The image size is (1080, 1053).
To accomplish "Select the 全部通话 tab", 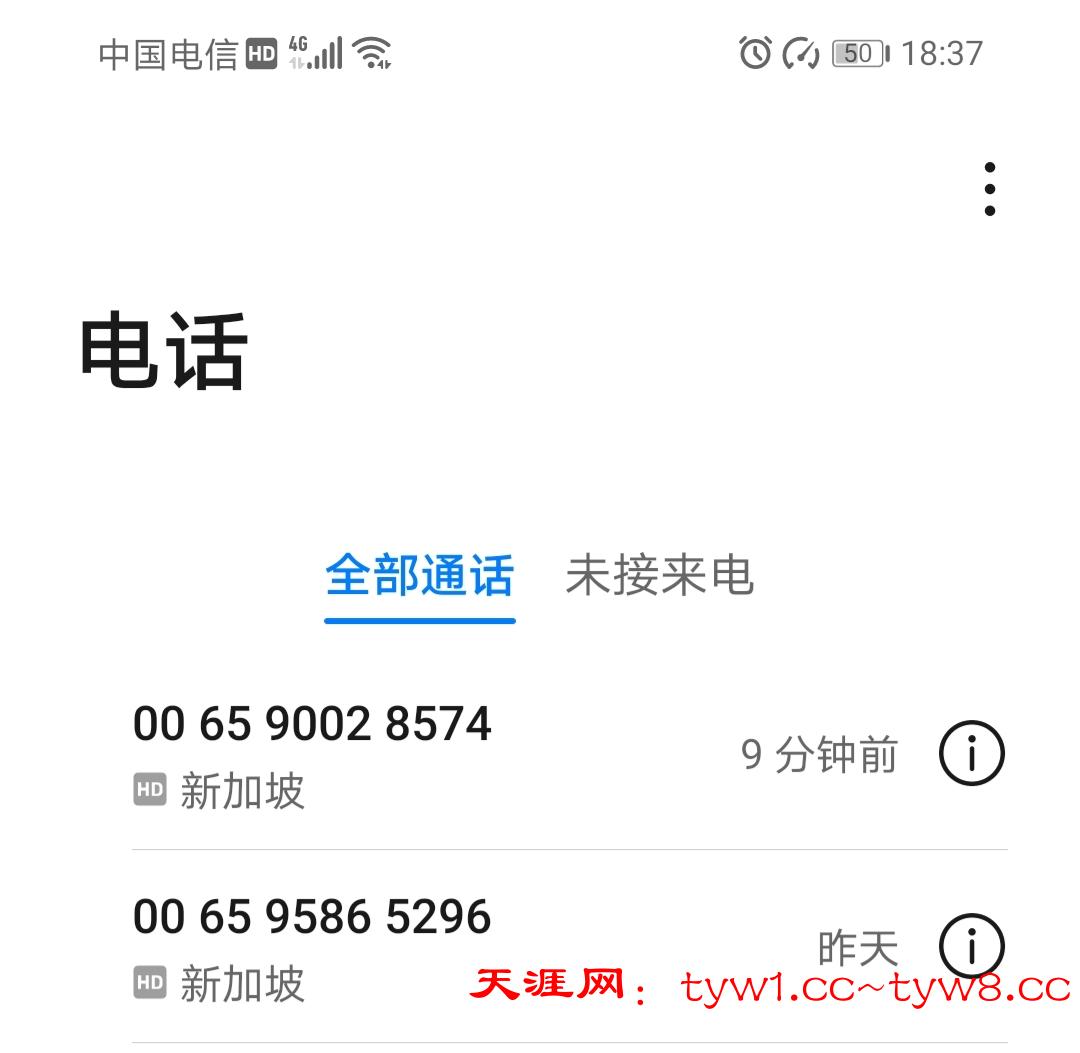I will pos(419,576).
